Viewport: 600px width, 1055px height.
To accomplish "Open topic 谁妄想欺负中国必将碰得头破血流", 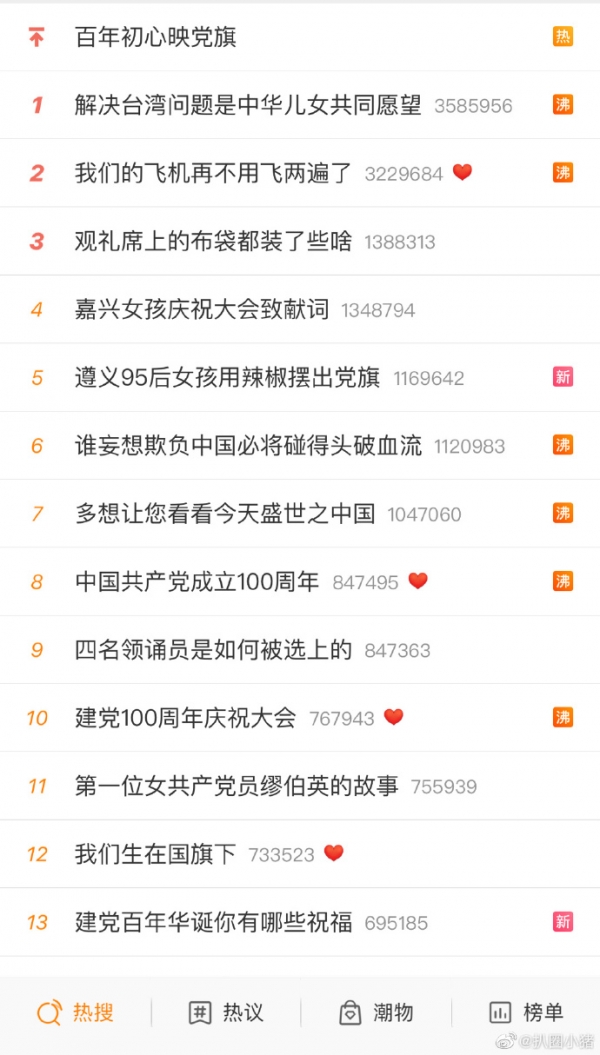I will [x=300, y=445].
